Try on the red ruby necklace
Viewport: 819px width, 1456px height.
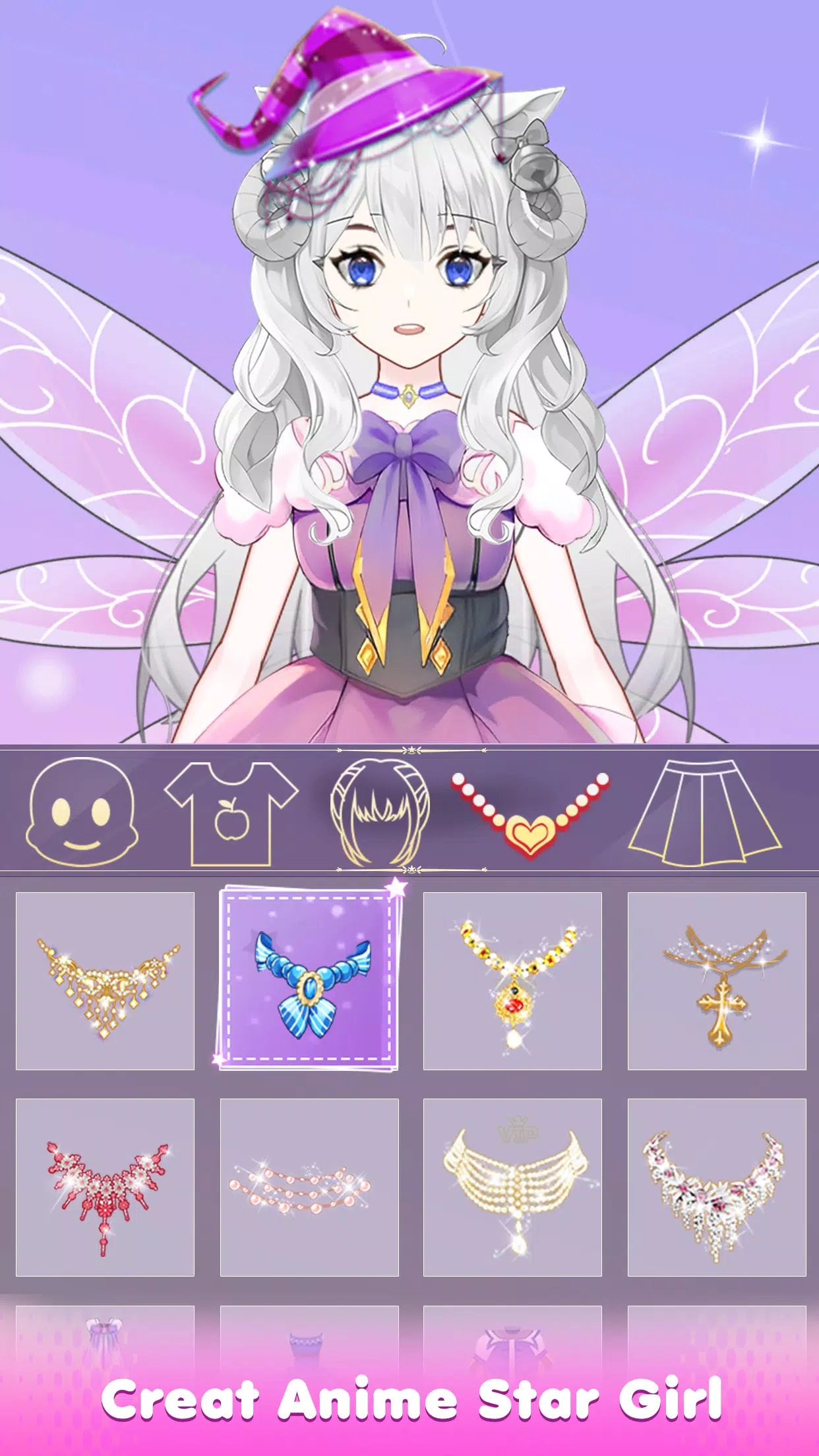[x=105, y=1187]
